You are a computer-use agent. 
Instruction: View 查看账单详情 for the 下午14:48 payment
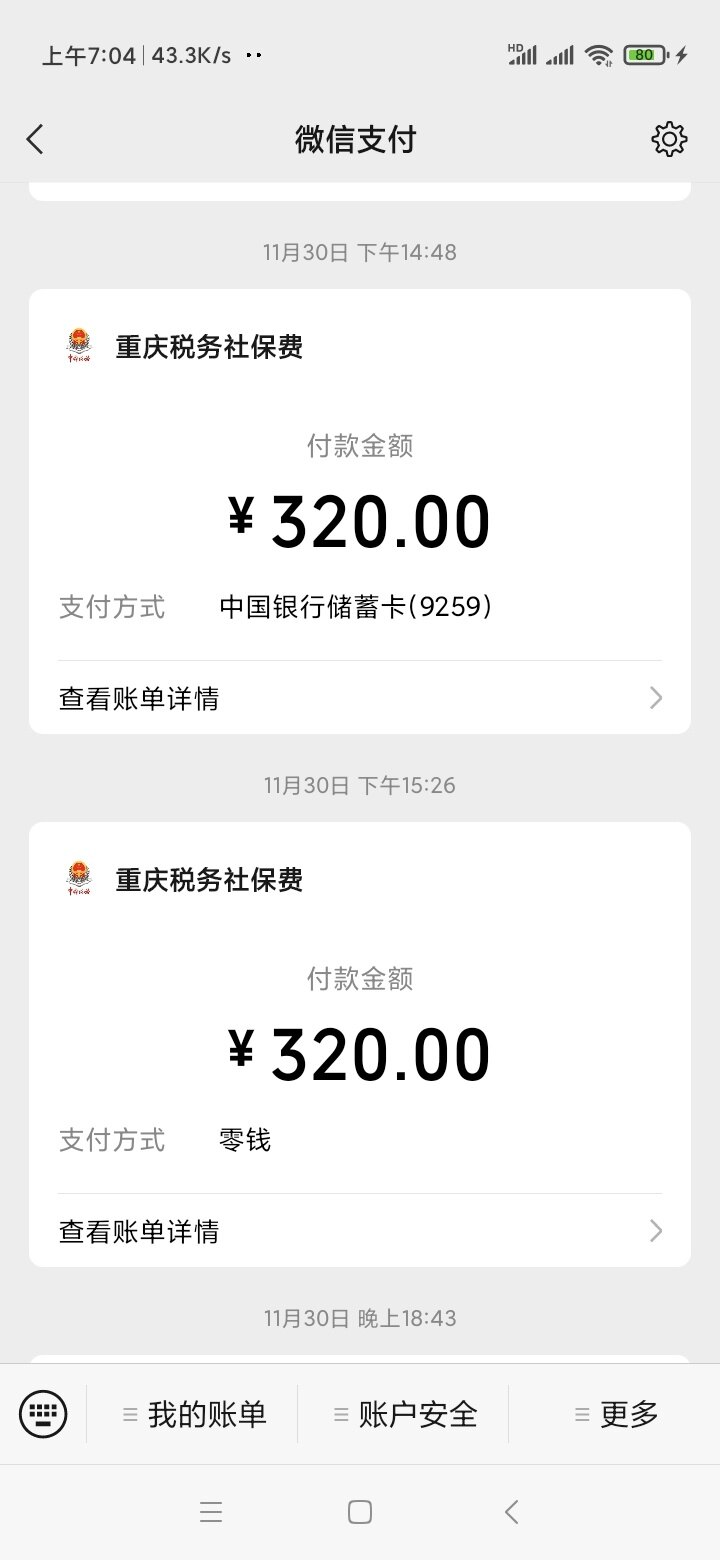[x=360, y=698]
